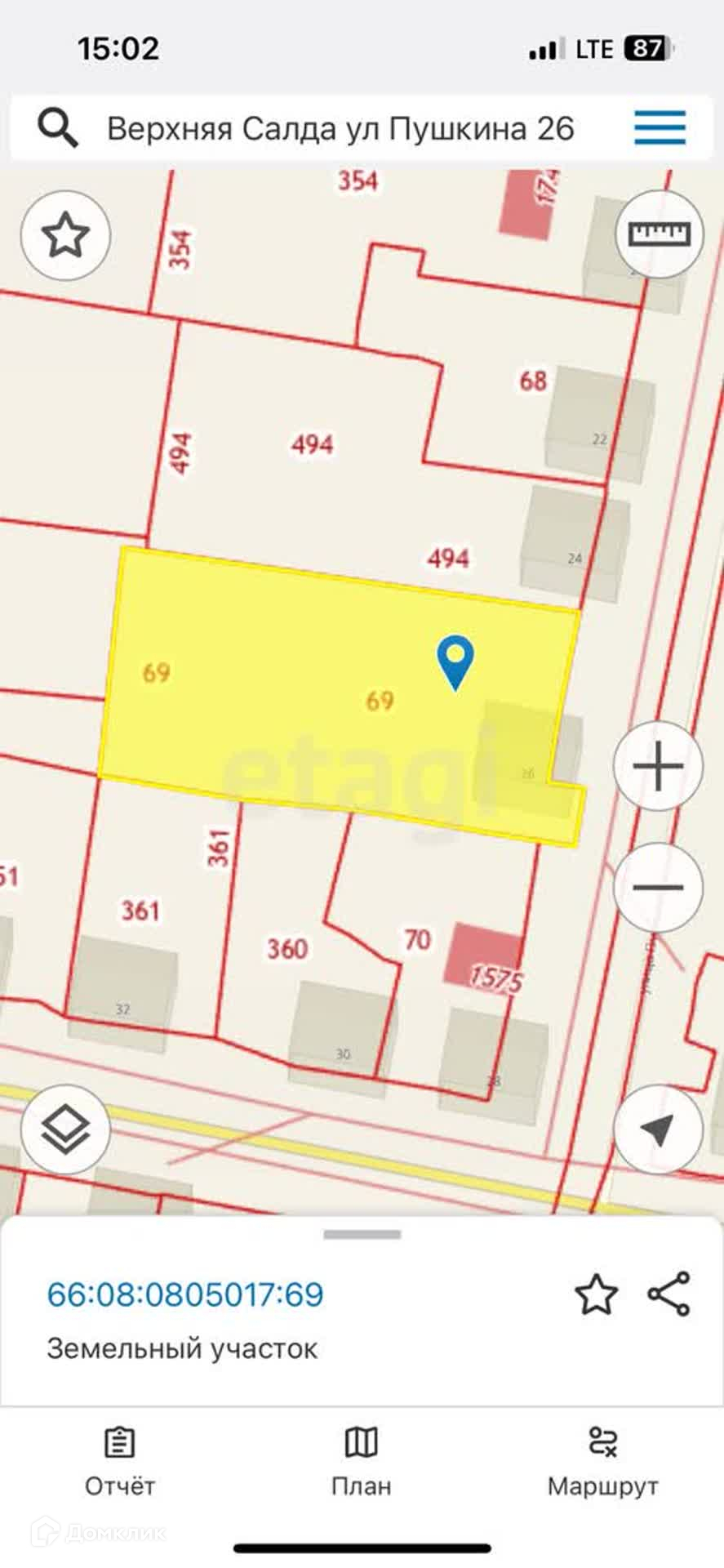Open the hamburger menu
The width and height of the screenshot is (724, 1568).
tap(660, 128)
